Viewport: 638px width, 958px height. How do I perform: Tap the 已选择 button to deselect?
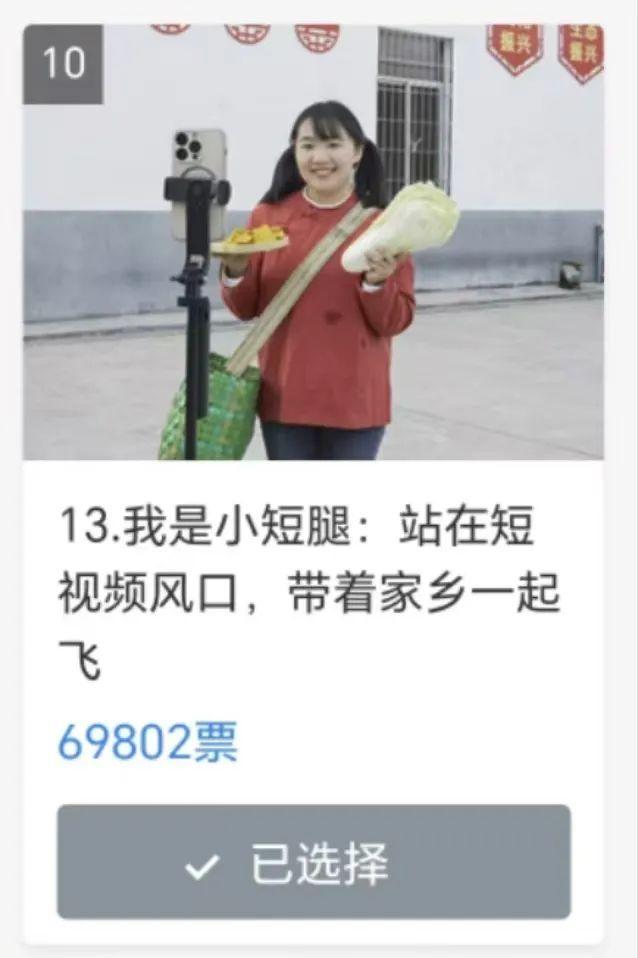(x=313, y=862)
